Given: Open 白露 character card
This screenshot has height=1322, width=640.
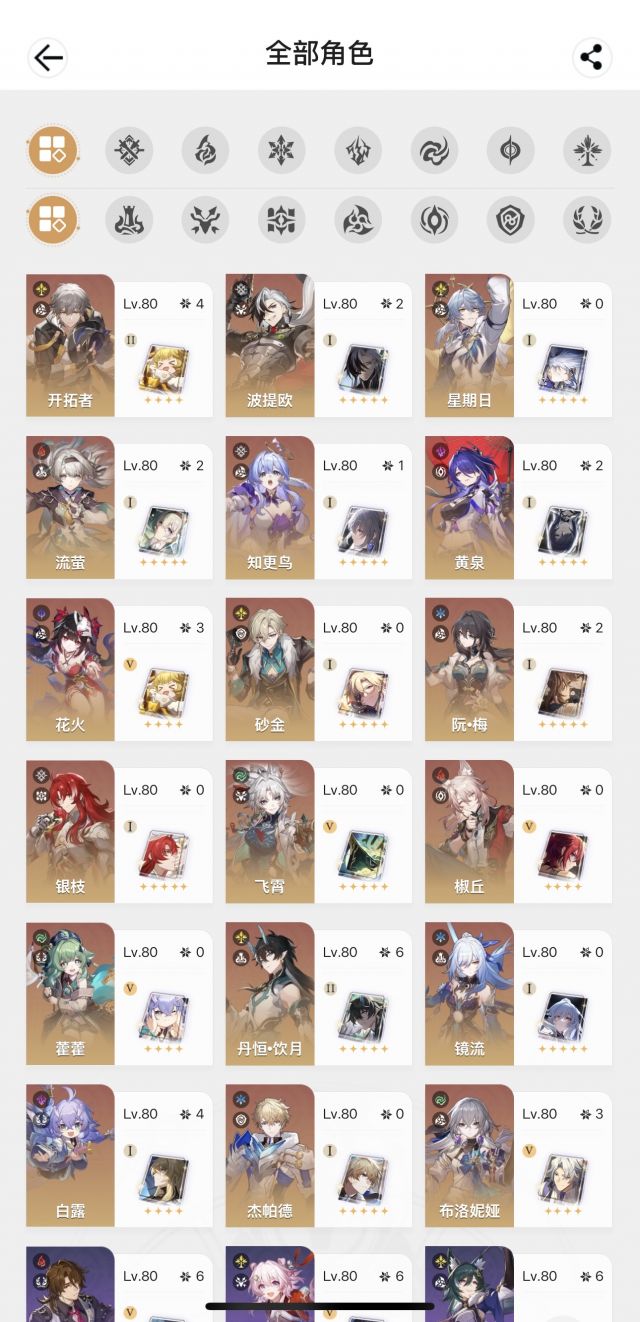Looking at the screenshot, I should [119, 1156].
